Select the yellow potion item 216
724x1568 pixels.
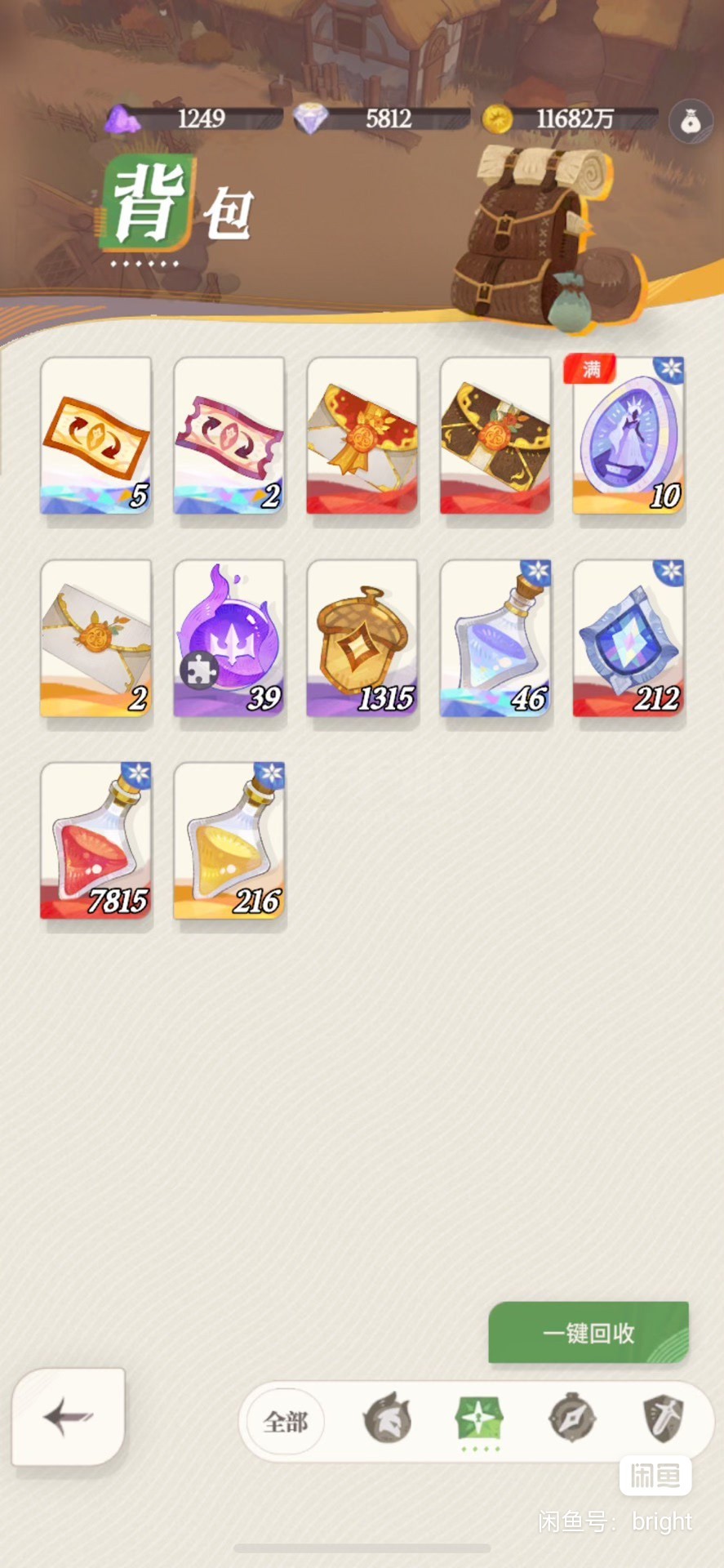point(229,841)
